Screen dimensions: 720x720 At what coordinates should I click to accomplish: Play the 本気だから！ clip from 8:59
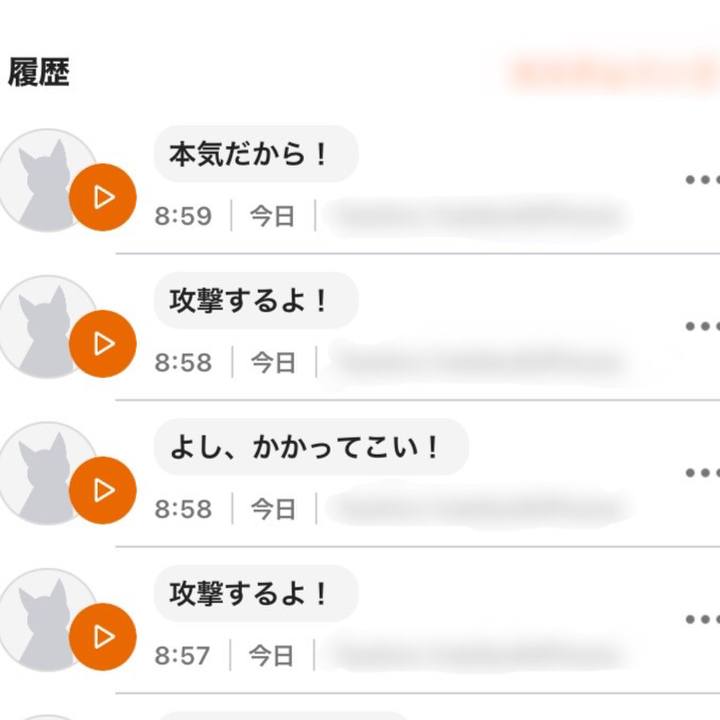coord(102,197)
